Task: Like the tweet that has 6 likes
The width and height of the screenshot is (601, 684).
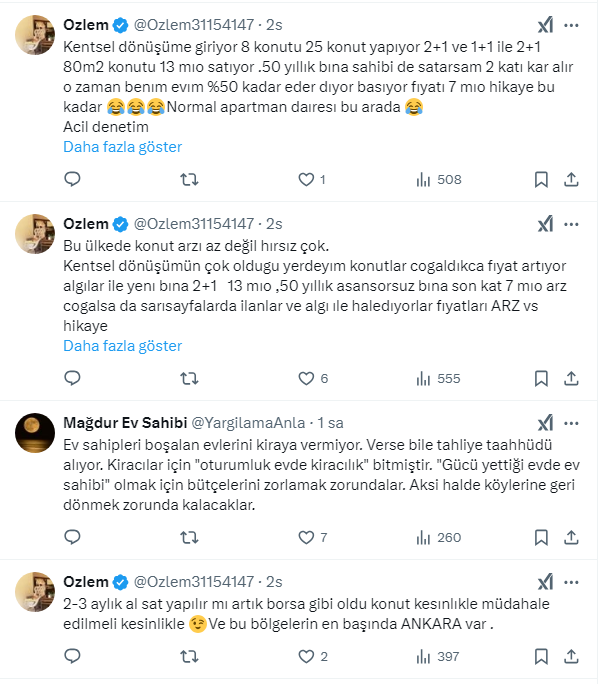Action: click(306, 379)
